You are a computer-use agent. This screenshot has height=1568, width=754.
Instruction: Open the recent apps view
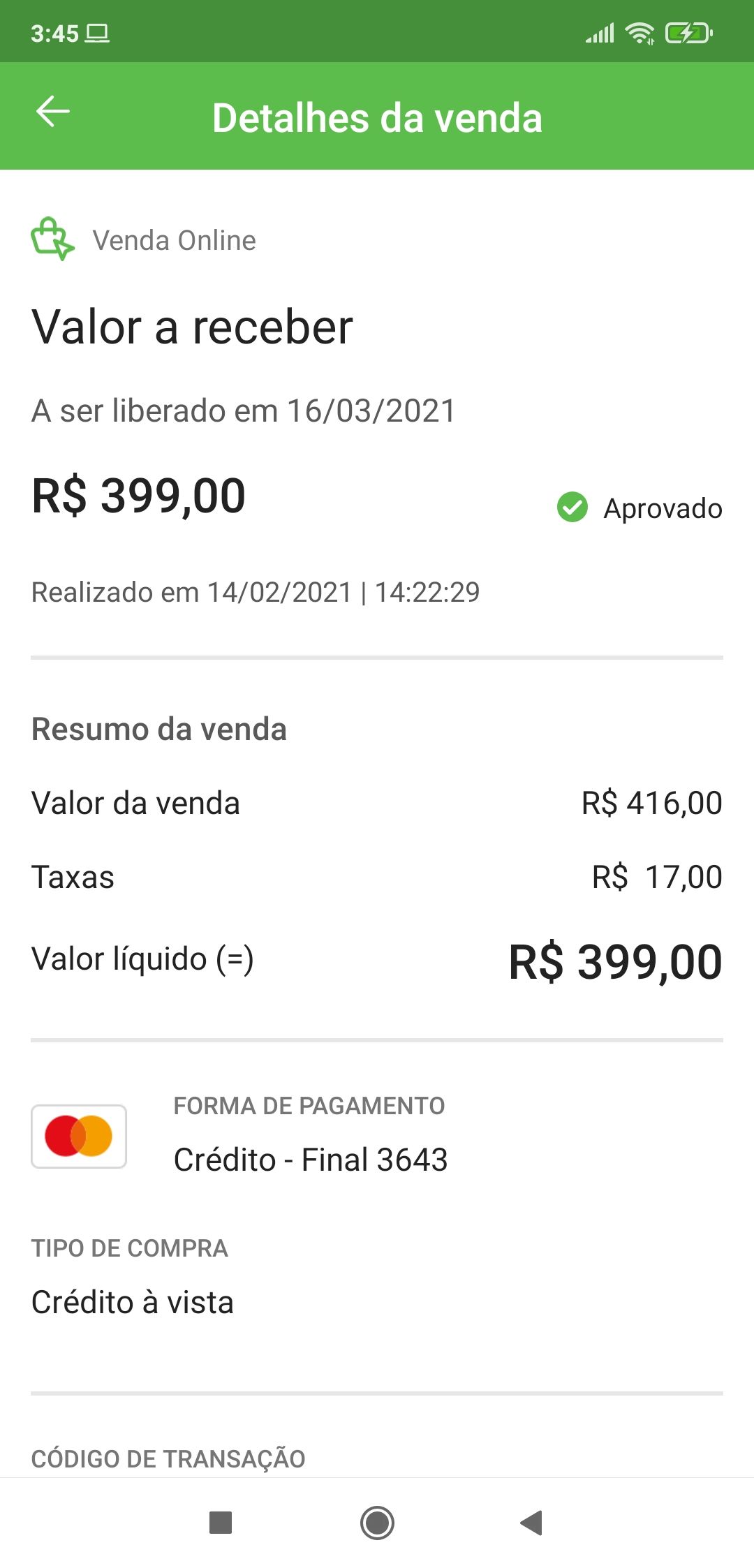[221, 1523]
